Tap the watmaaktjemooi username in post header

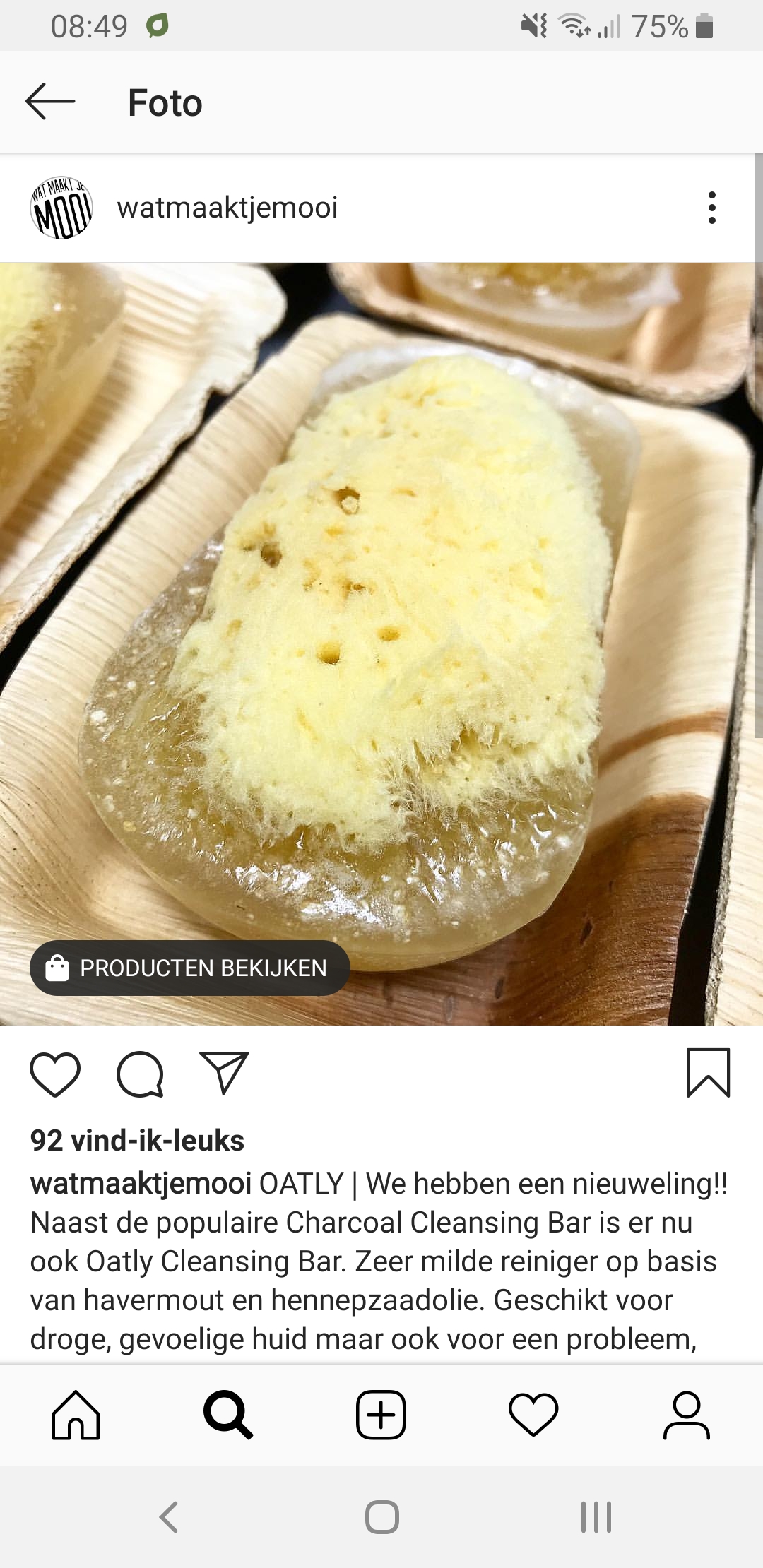pos(227,208)
